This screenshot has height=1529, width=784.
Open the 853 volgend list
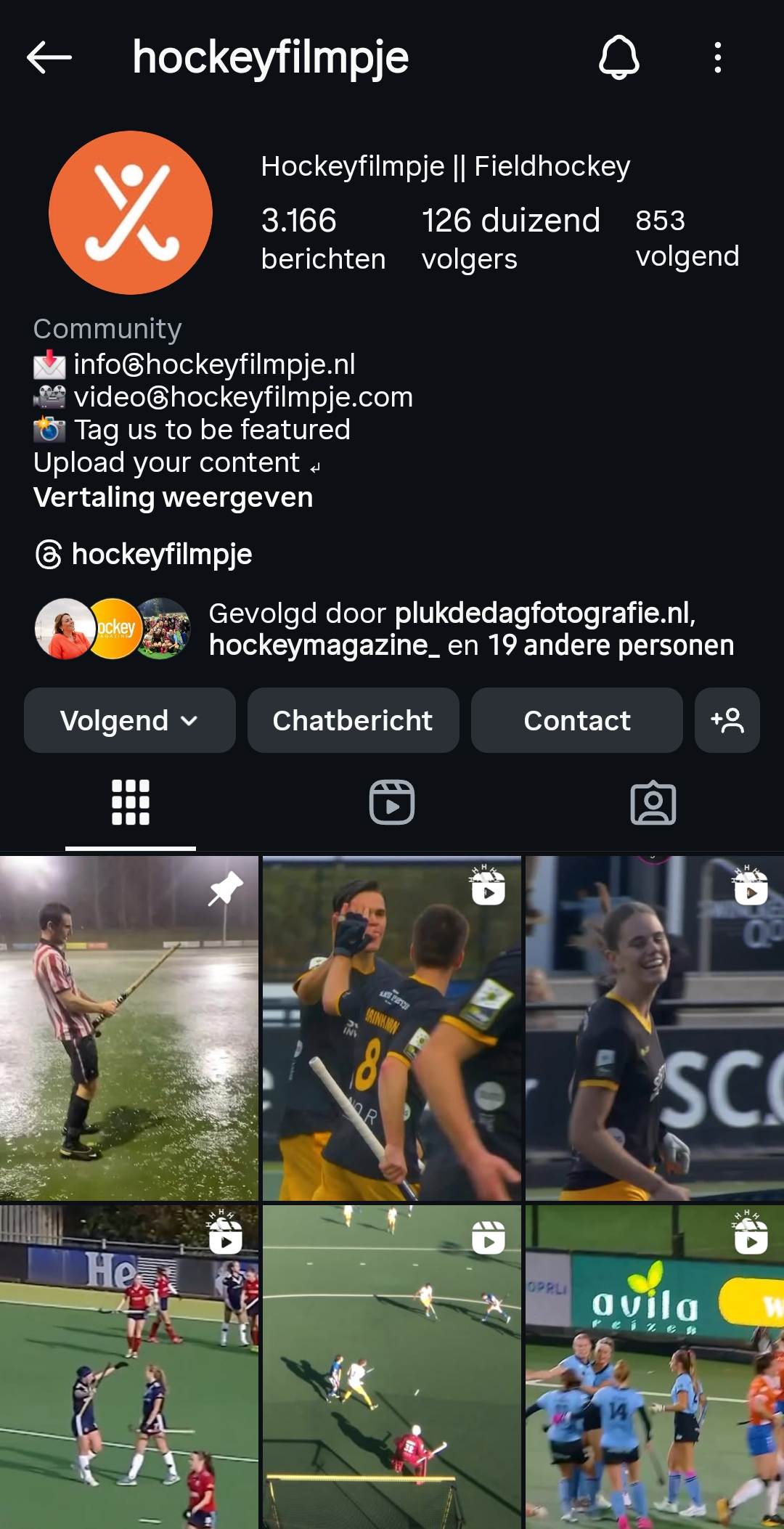click(x=687, y=238)
